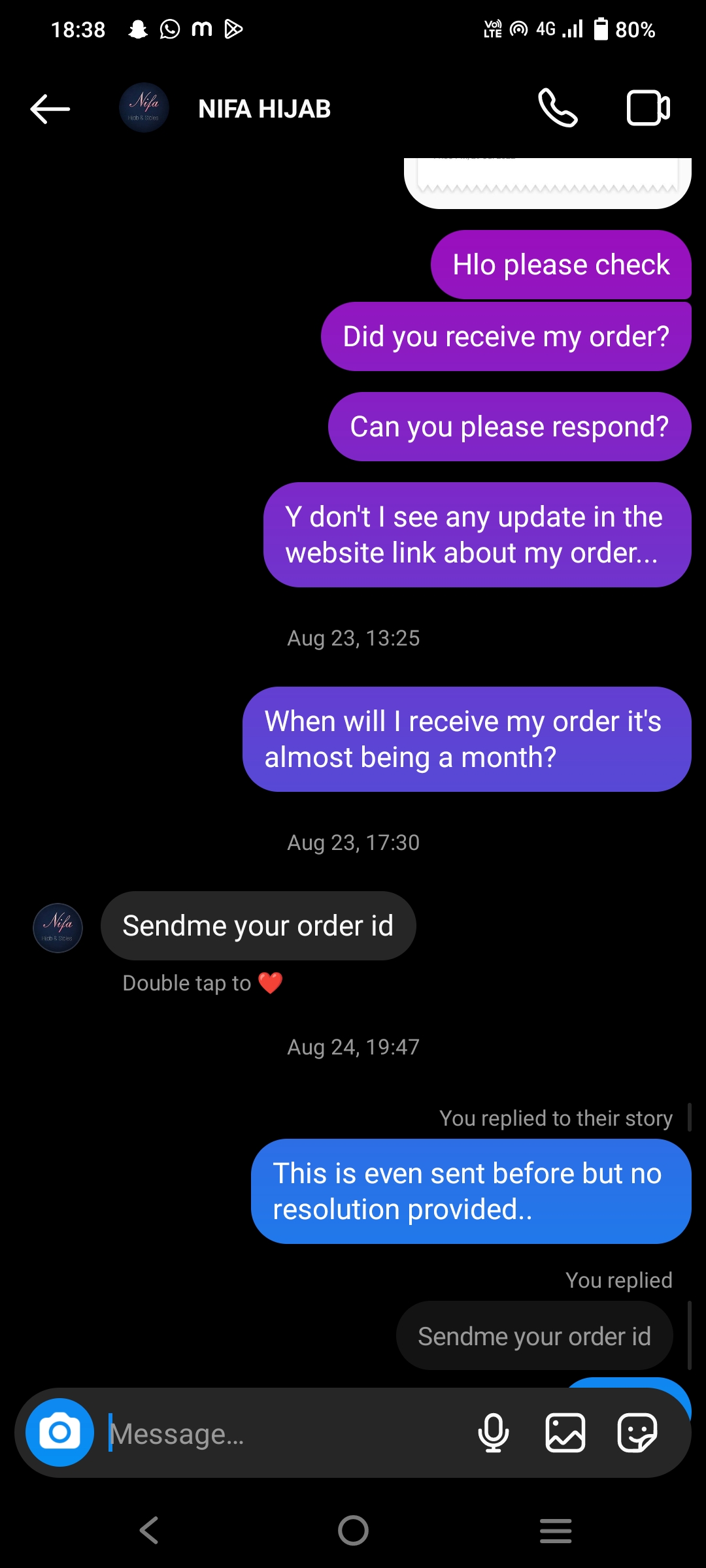The width and height of the screenshot is (706, 1568).
Task: Start a voice call with NIFA HIJAB
Action: [x=558, y=108]
